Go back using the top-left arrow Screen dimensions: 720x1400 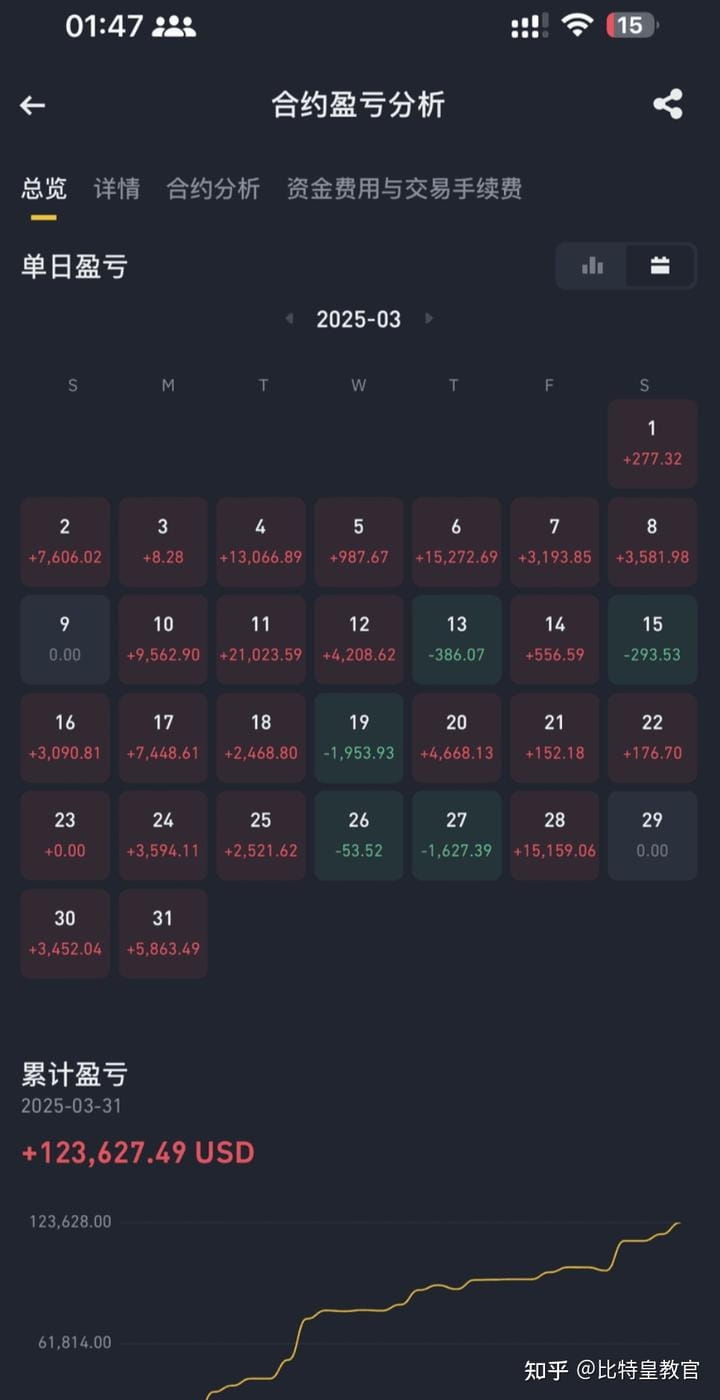click(33, 105)
